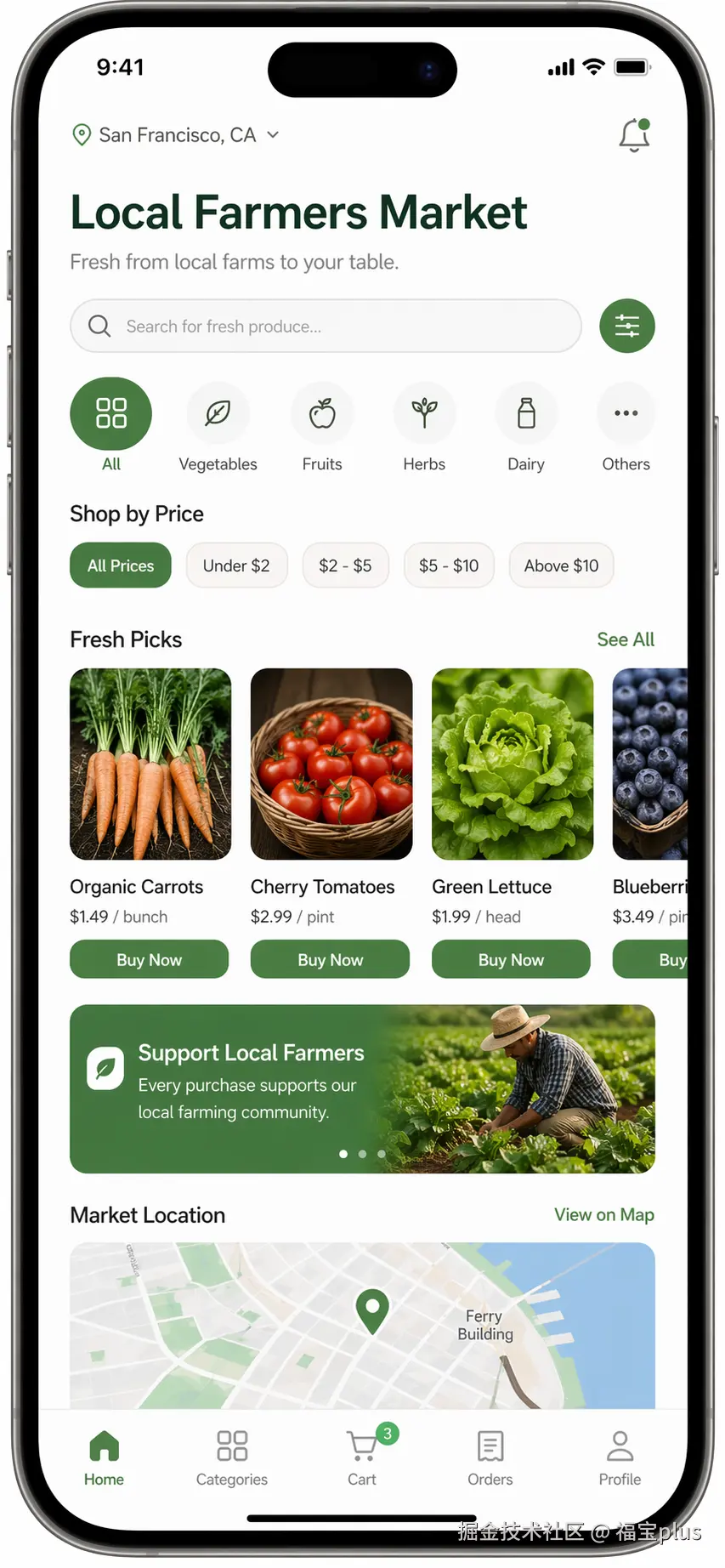This screenshot has height=1568, width=725.
Task: Filter prices by $2 - $5
Action: 345,565
